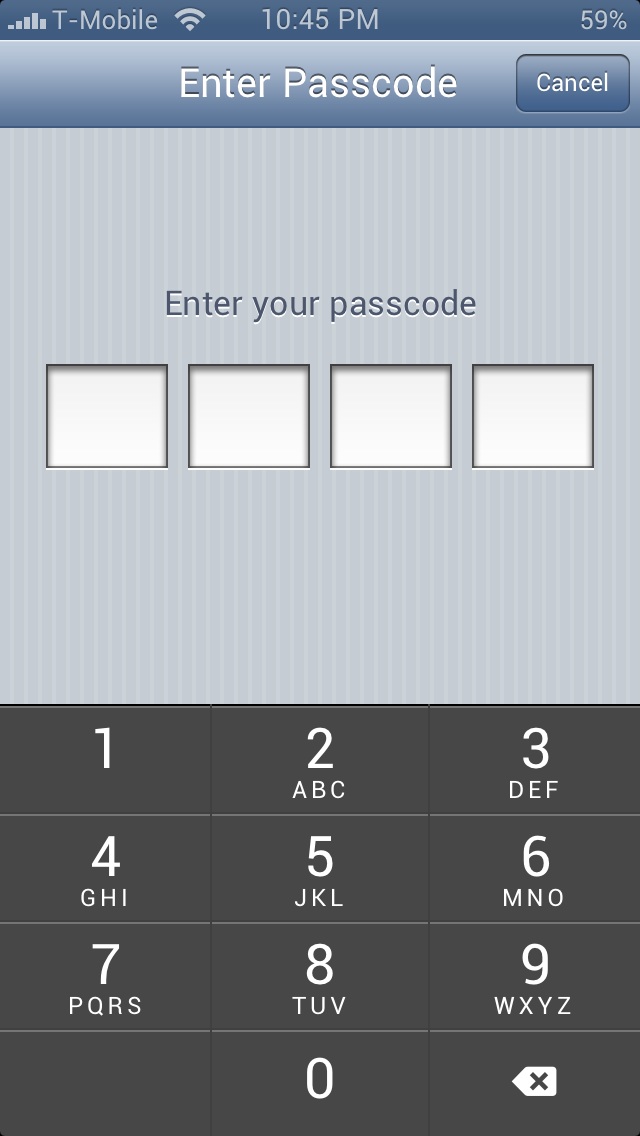Hit the 4 GHI key
Screen dimensions: 640x1136
pyautogui.click(x=105, y=869)
